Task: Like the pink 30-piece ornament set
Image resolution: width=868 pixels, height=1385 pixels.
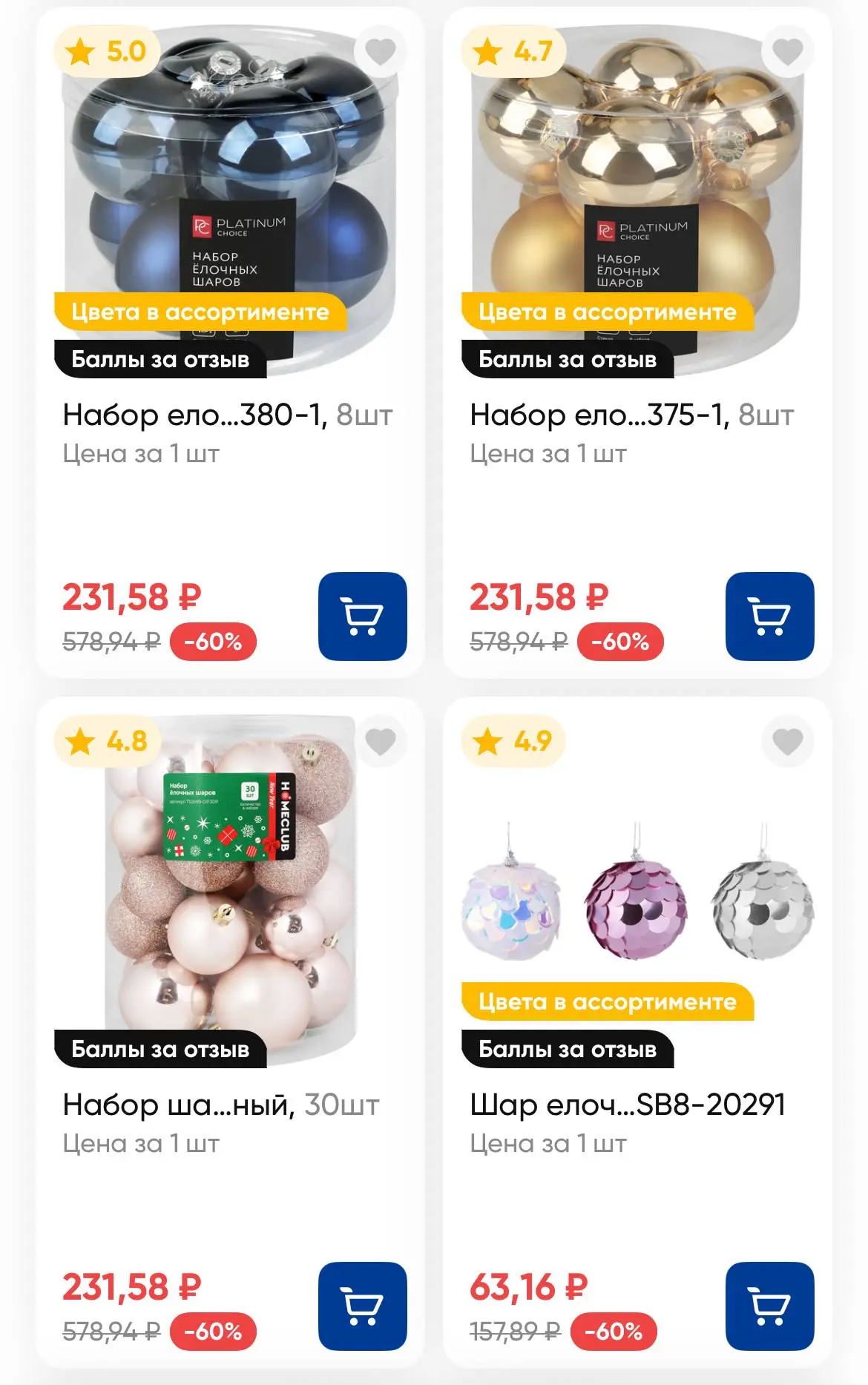Action: point(380,741)
